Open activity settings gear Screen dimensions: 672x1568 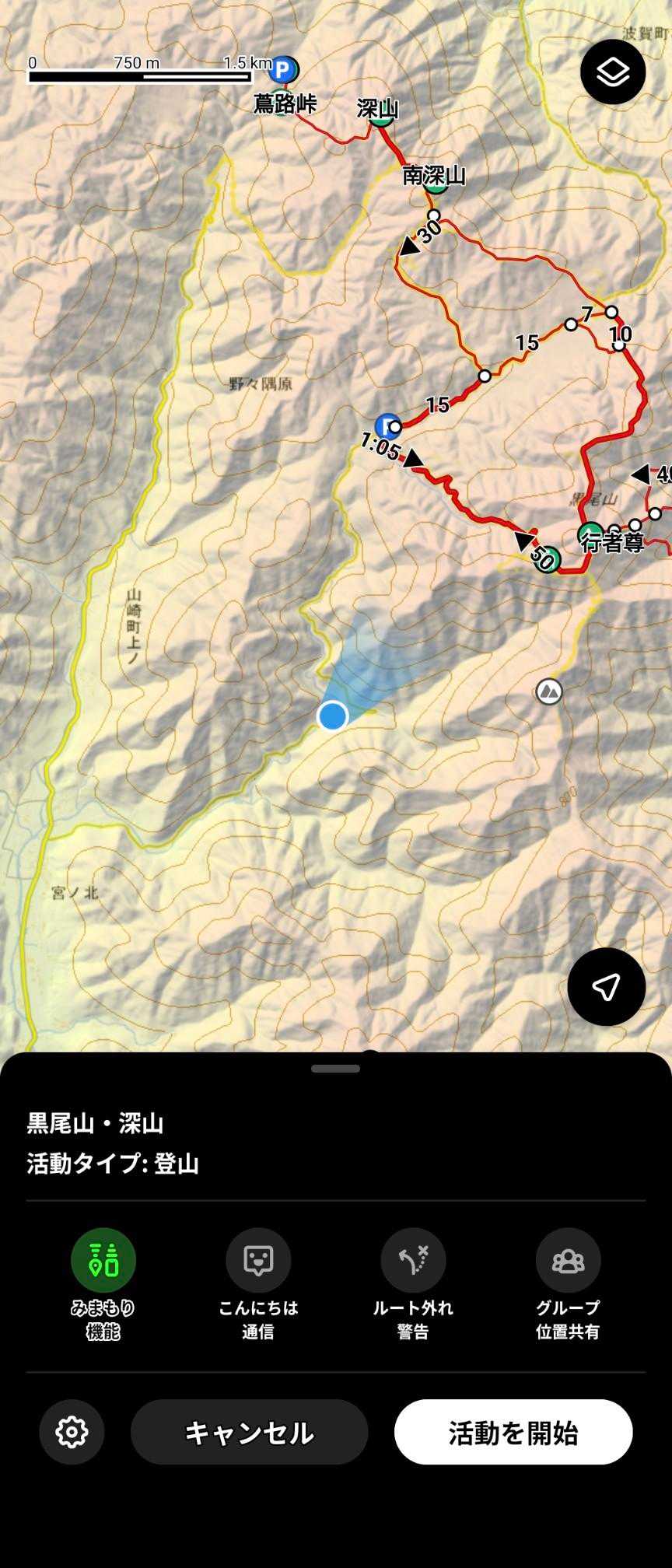(72, 1432)
